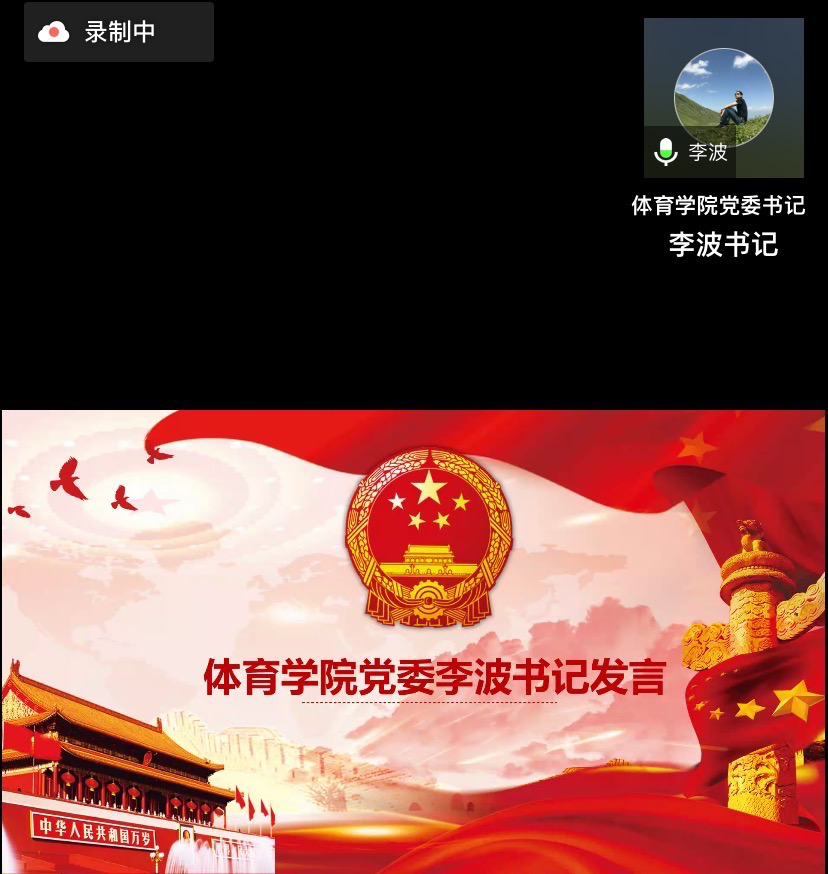Tap the shared slide to show controls
Image resolution: width=828 pixels, height=874 pixels.
[x=414, y=640]
